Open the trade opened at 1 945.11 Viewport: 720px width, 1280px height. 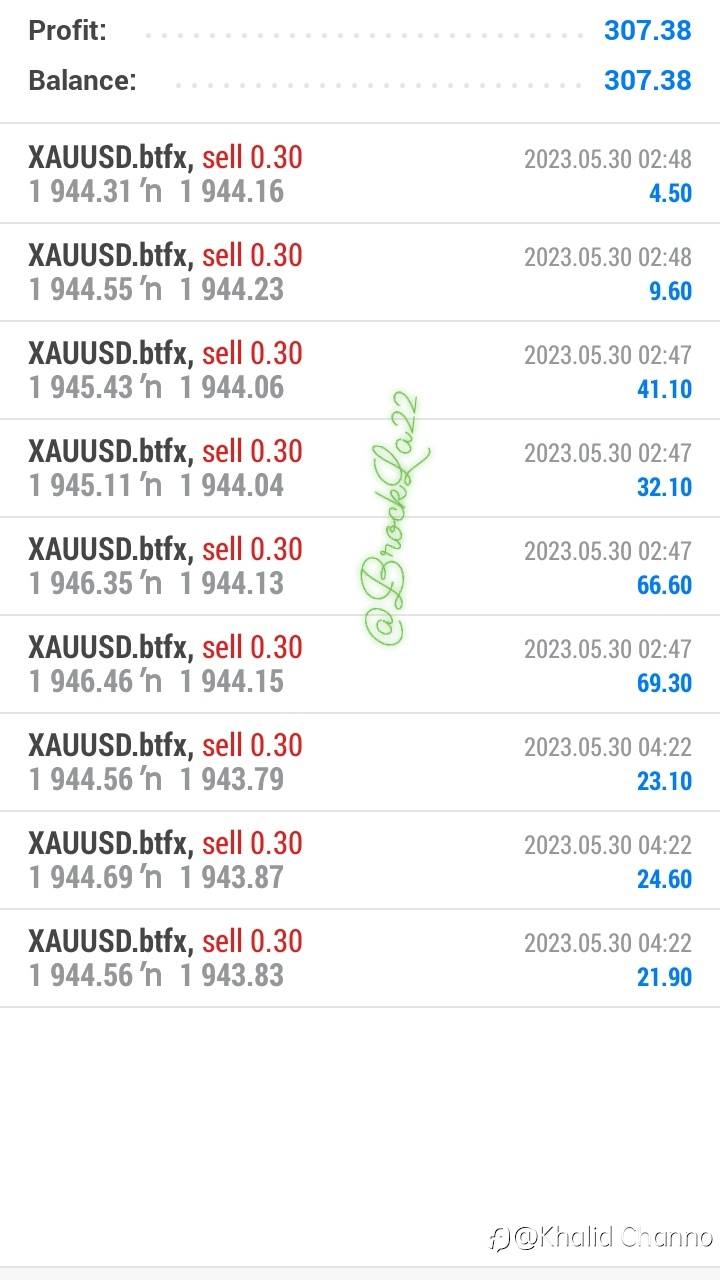tap(360, 468)
